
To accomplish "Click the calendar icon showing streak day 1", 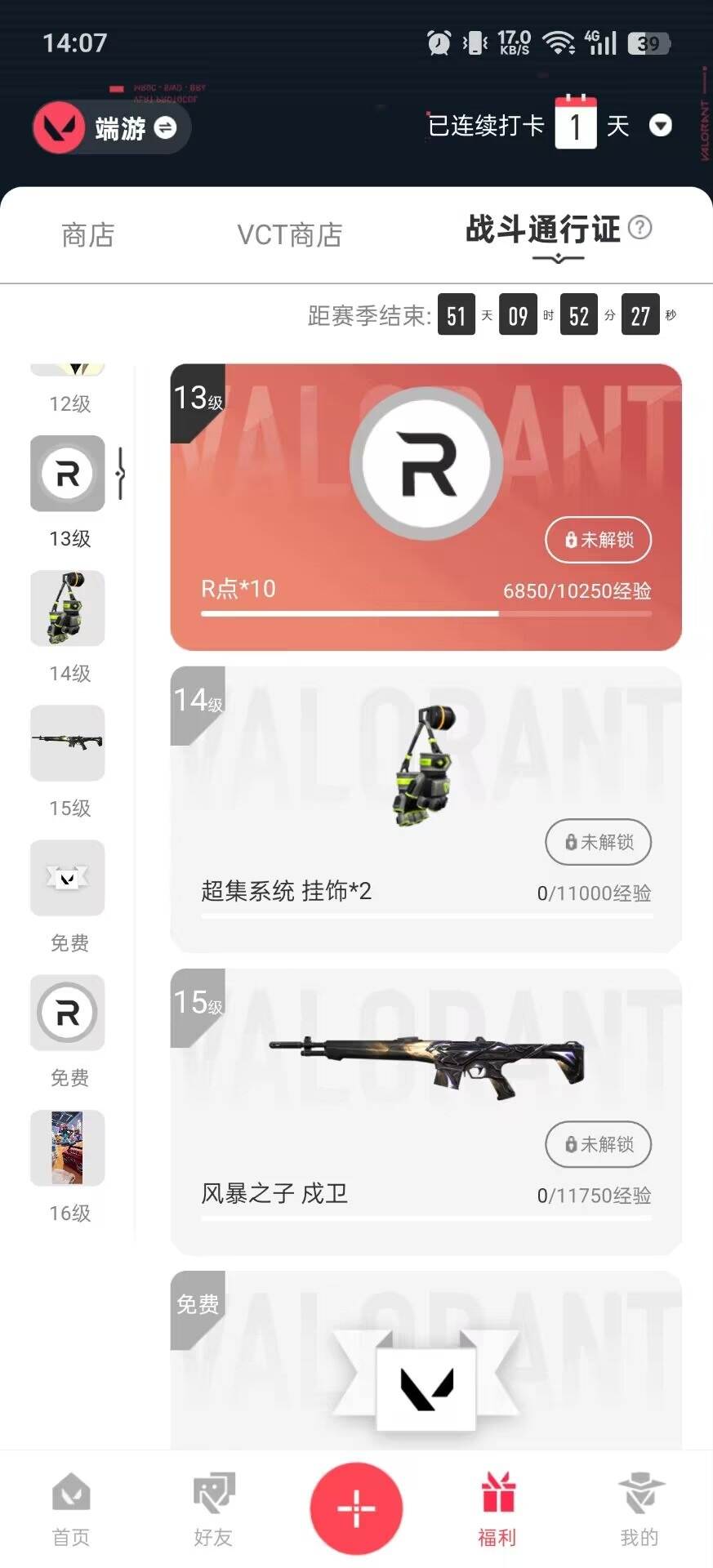I will pos(577,124).
